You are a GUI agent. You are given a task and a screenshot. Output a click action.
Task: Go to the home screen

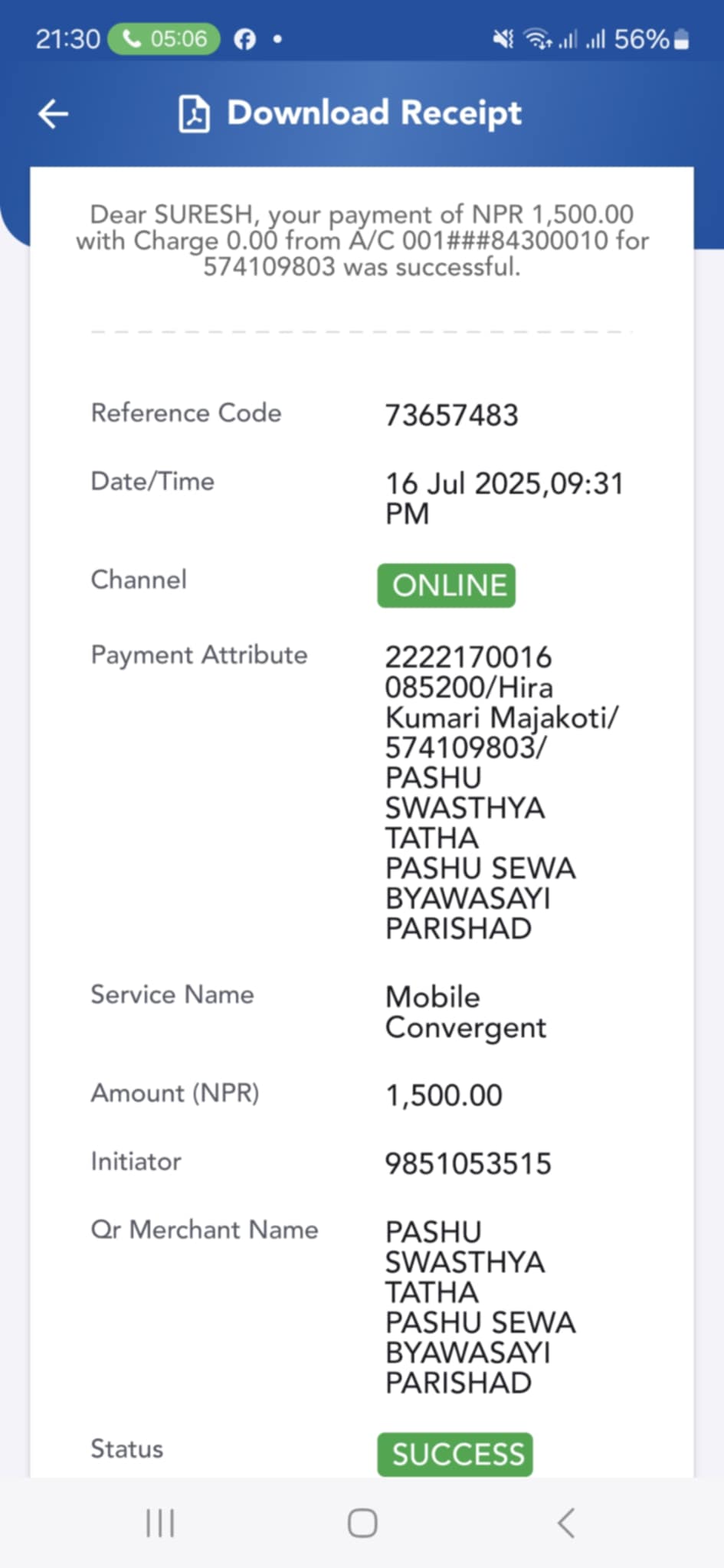pyautogui.click(x=362, y=1523)
